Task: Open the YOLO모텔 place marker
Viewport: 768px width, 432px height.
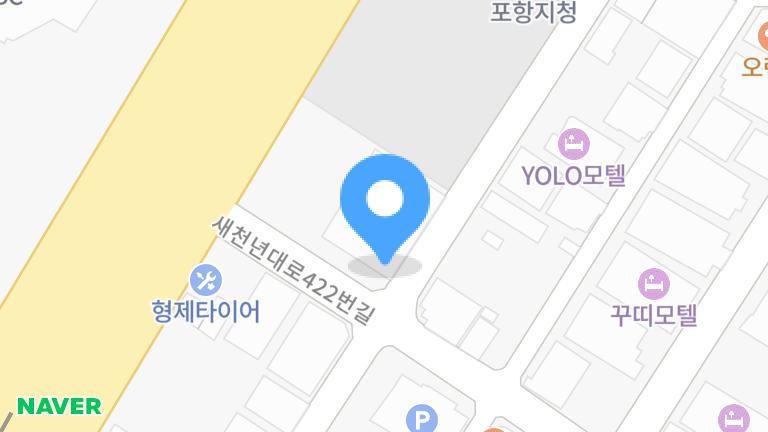Action: tap(575, 146)
